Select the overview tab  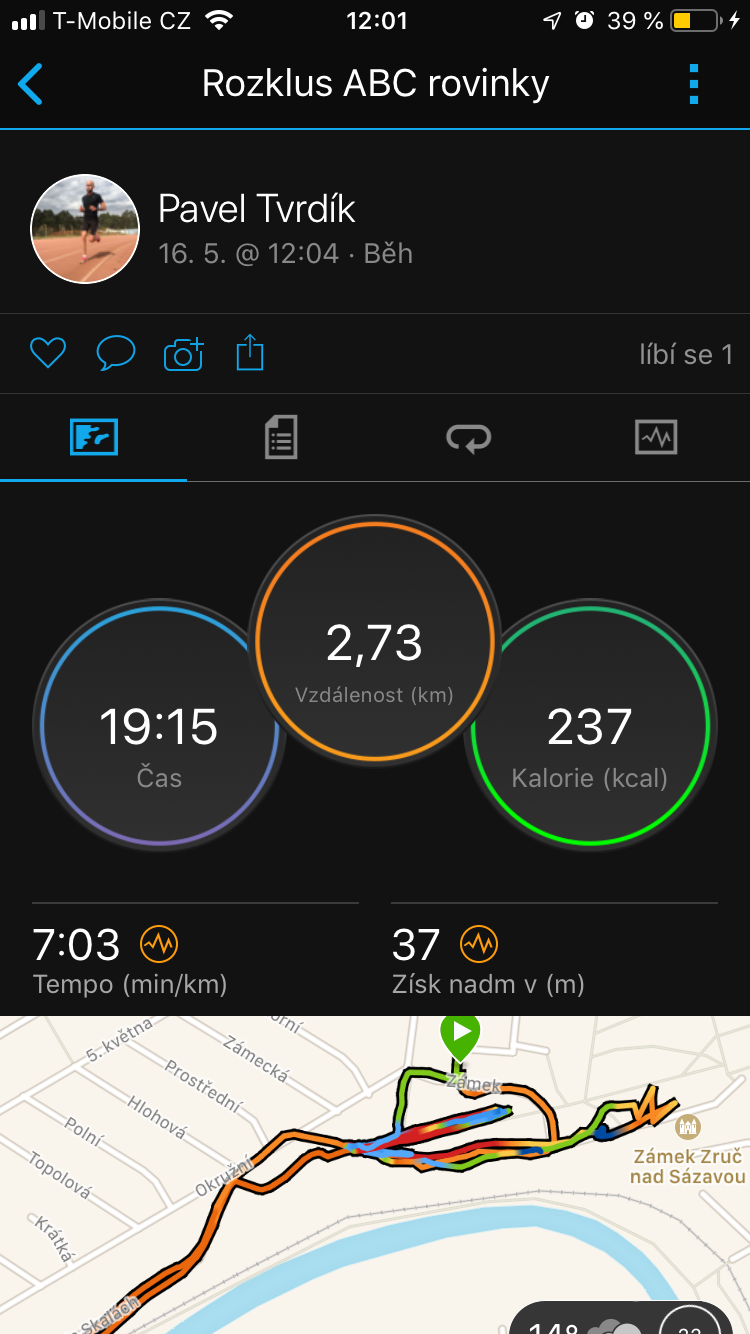coord(94,437)
